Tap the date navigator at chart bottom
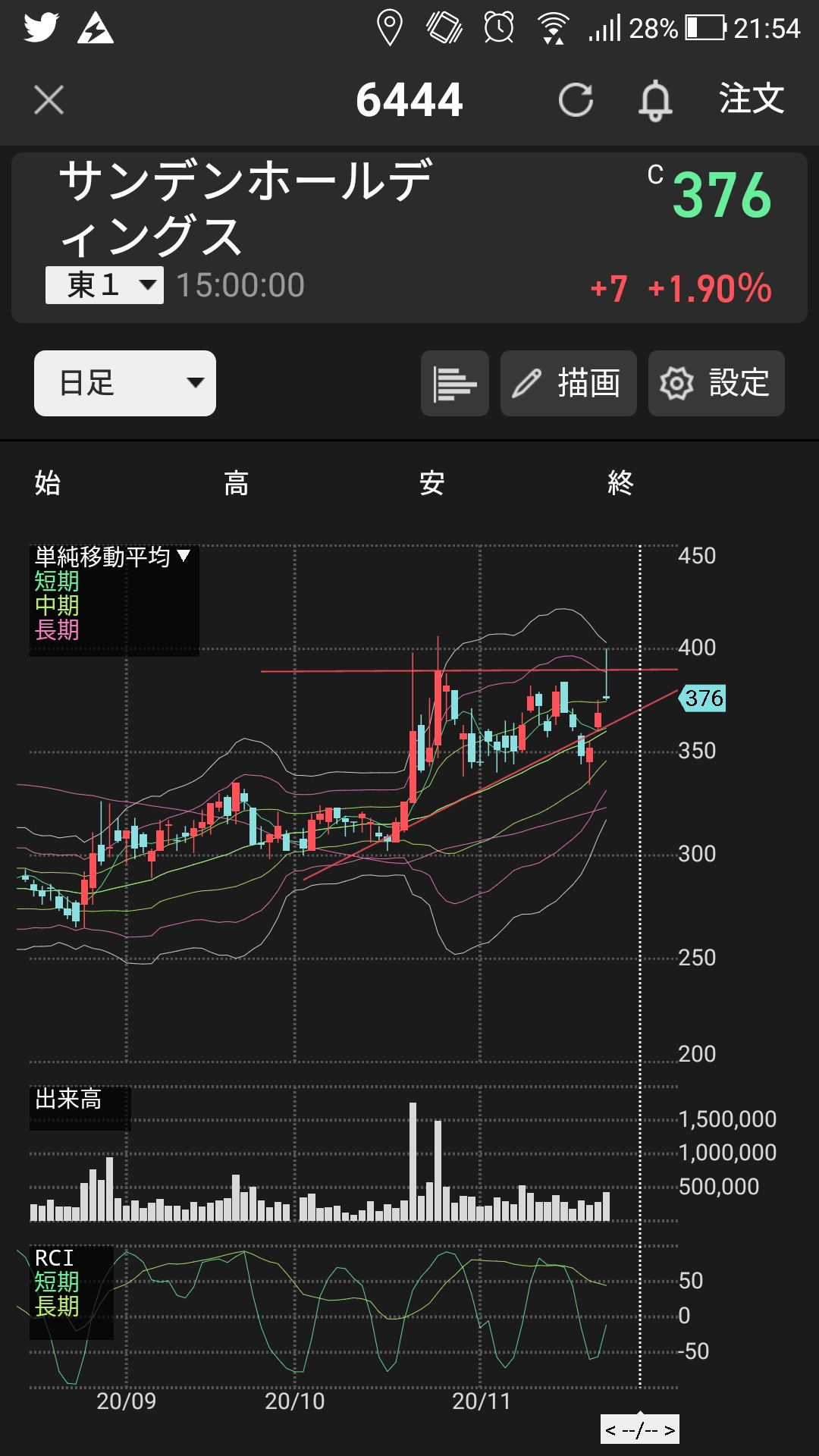This screenshot has width=819, height=1456. coord(640,1429)
